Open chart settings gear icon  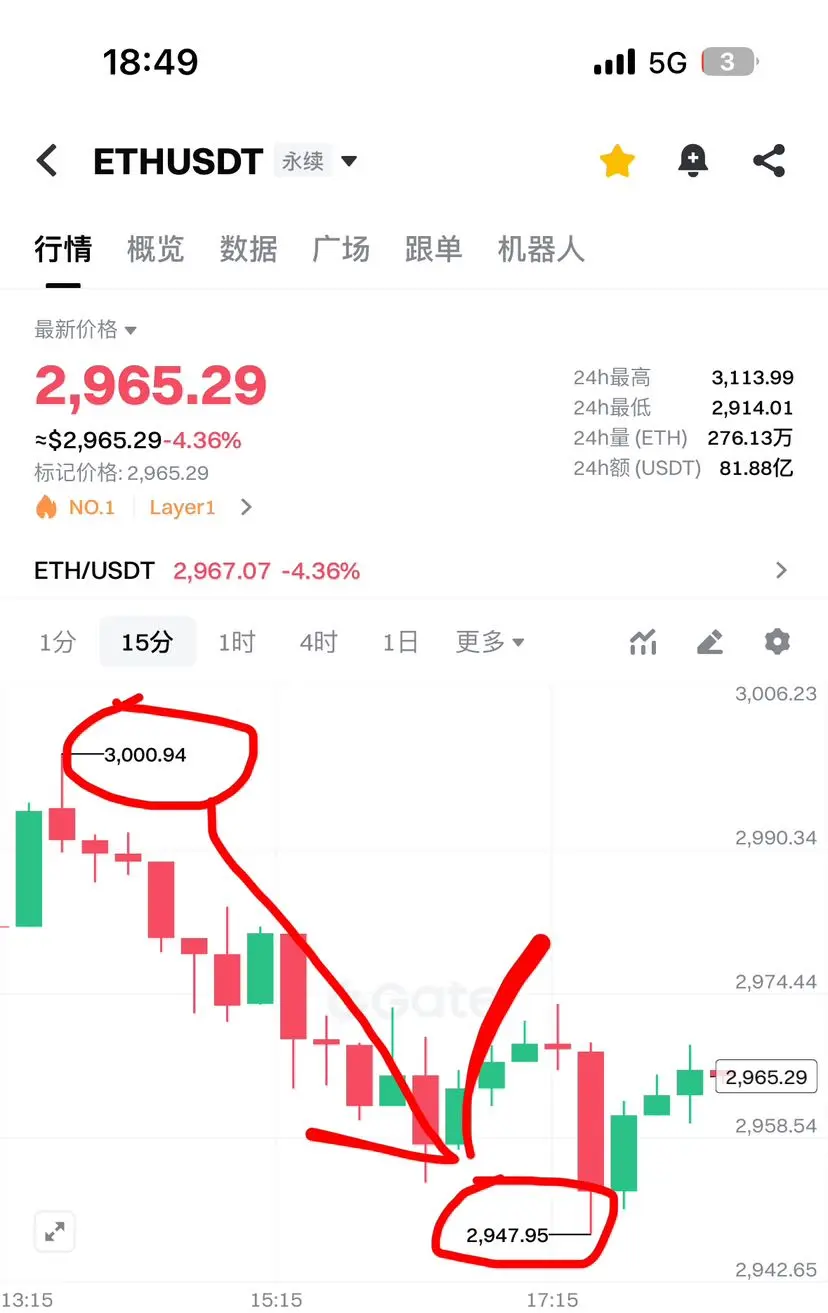(777, 642)
